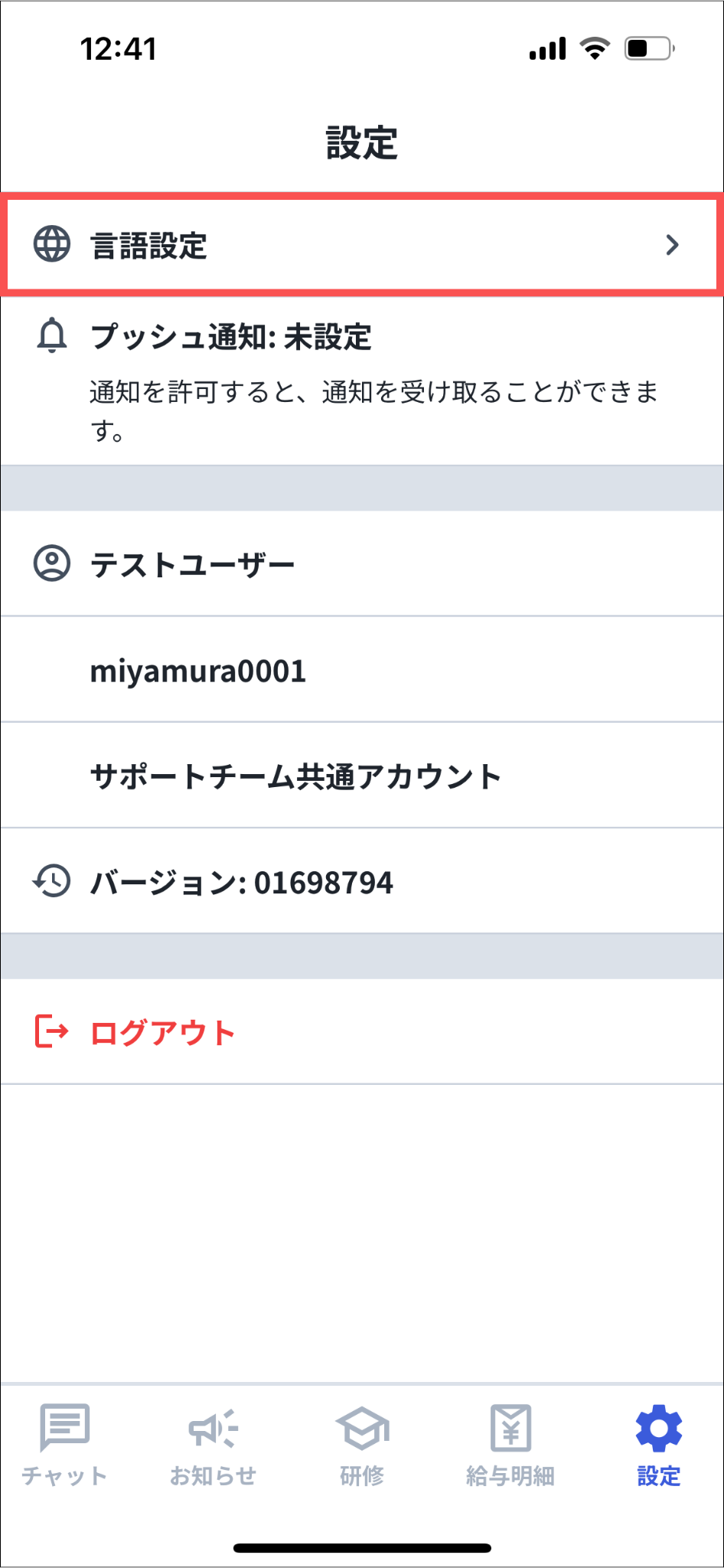Switch to the お知らせ tab
Screen dimensions: 724x1568
[213, 1444]
